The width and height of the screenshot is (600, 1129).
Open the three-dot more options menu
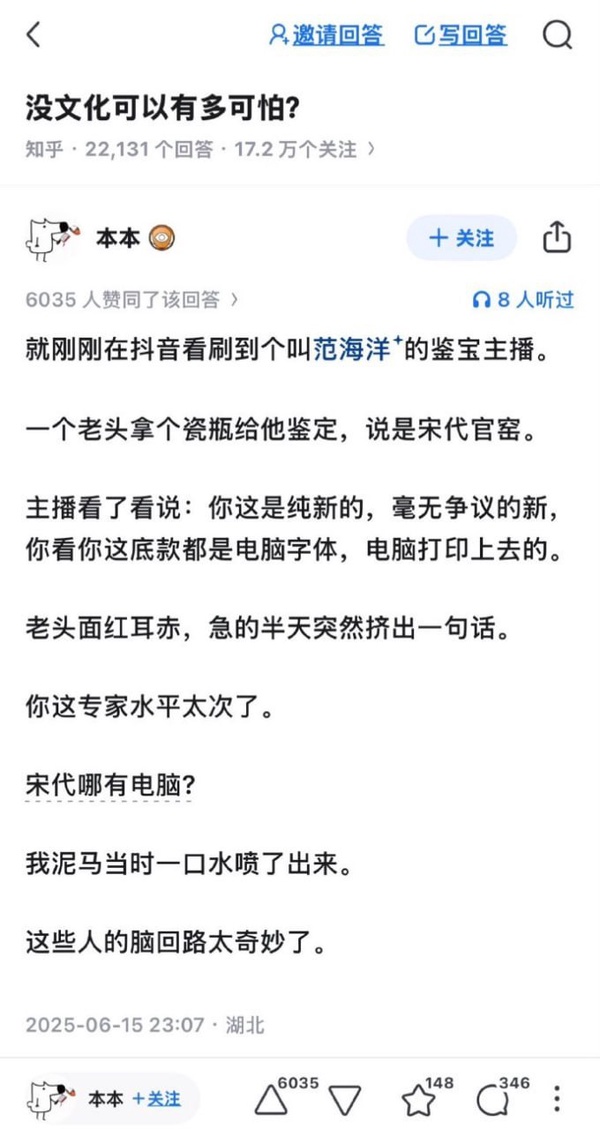557,1099
